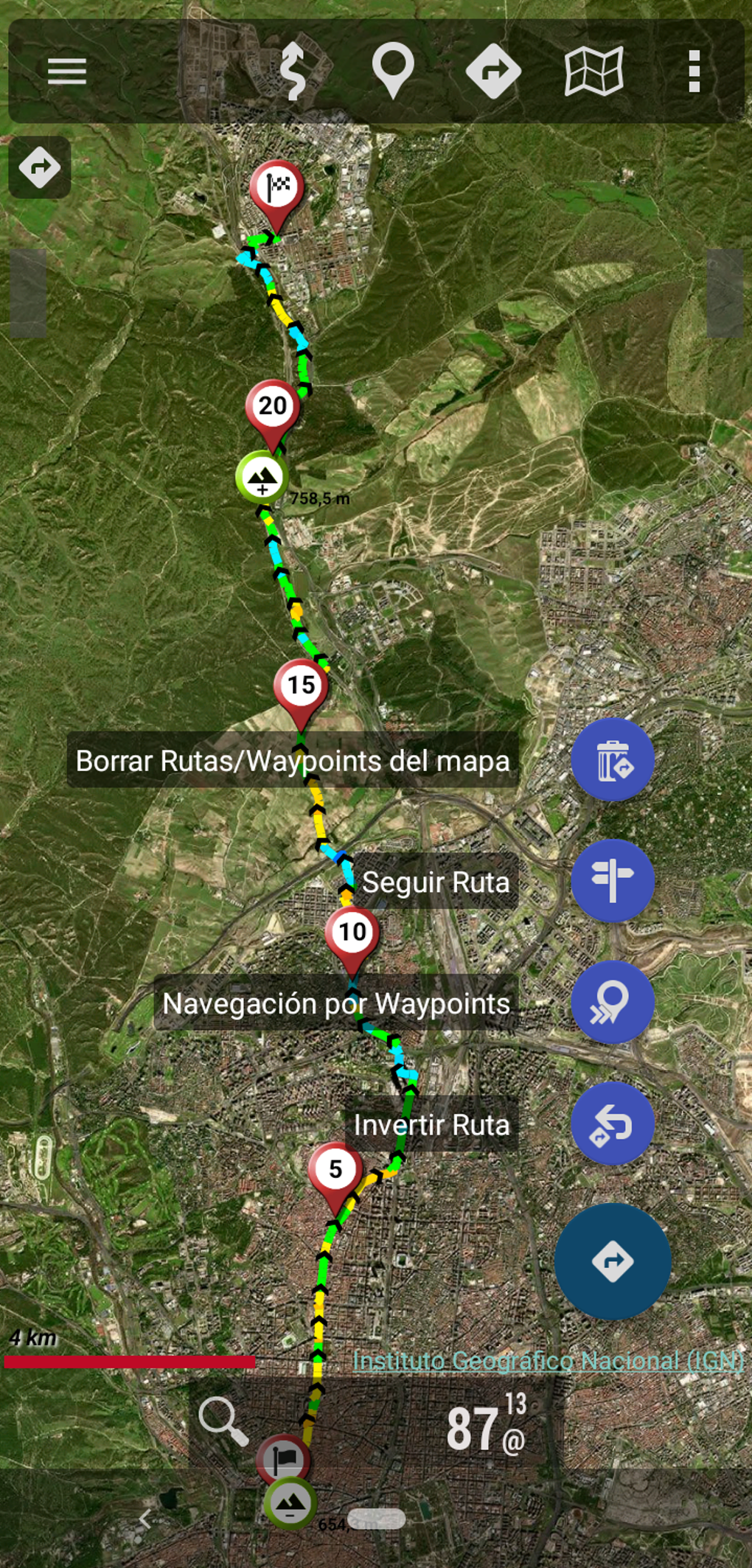Open the three-dot overflow menu
Viewport: 752px width, 1568px height.
693,72
